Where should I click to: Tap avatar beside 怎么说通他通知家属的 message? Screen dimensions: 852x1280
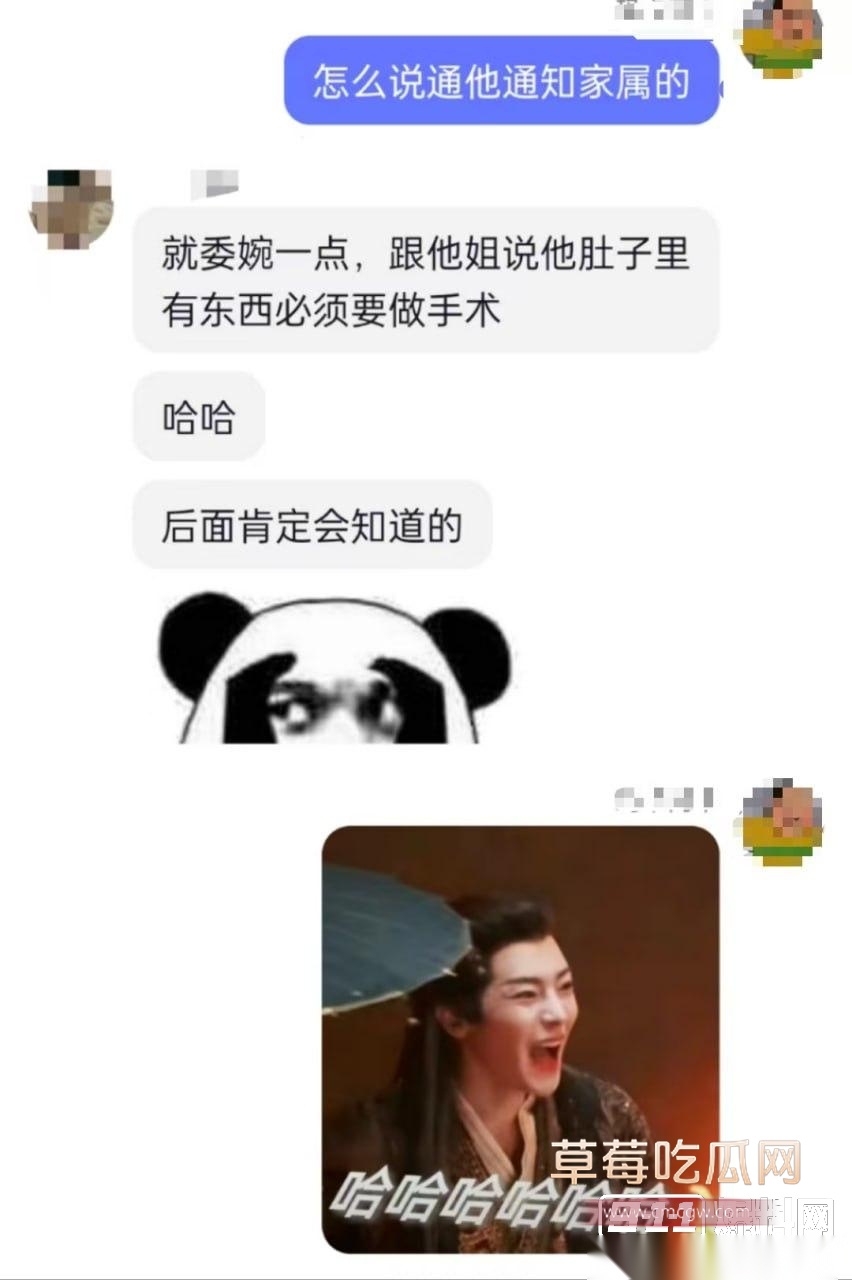pyautogui.click(x=781, y=37)
